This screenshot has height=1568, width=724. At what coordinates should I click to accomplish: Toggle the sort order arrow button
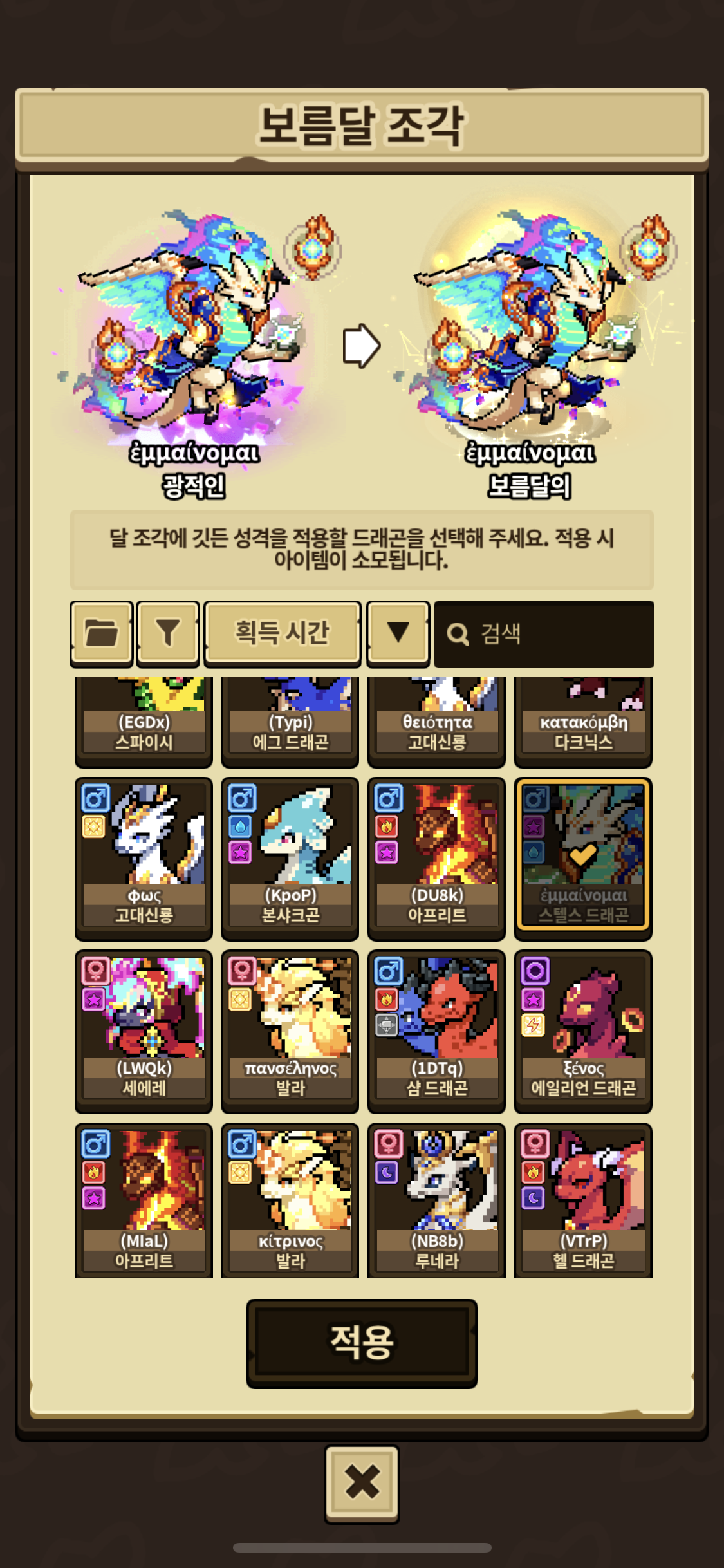[398, 633]
